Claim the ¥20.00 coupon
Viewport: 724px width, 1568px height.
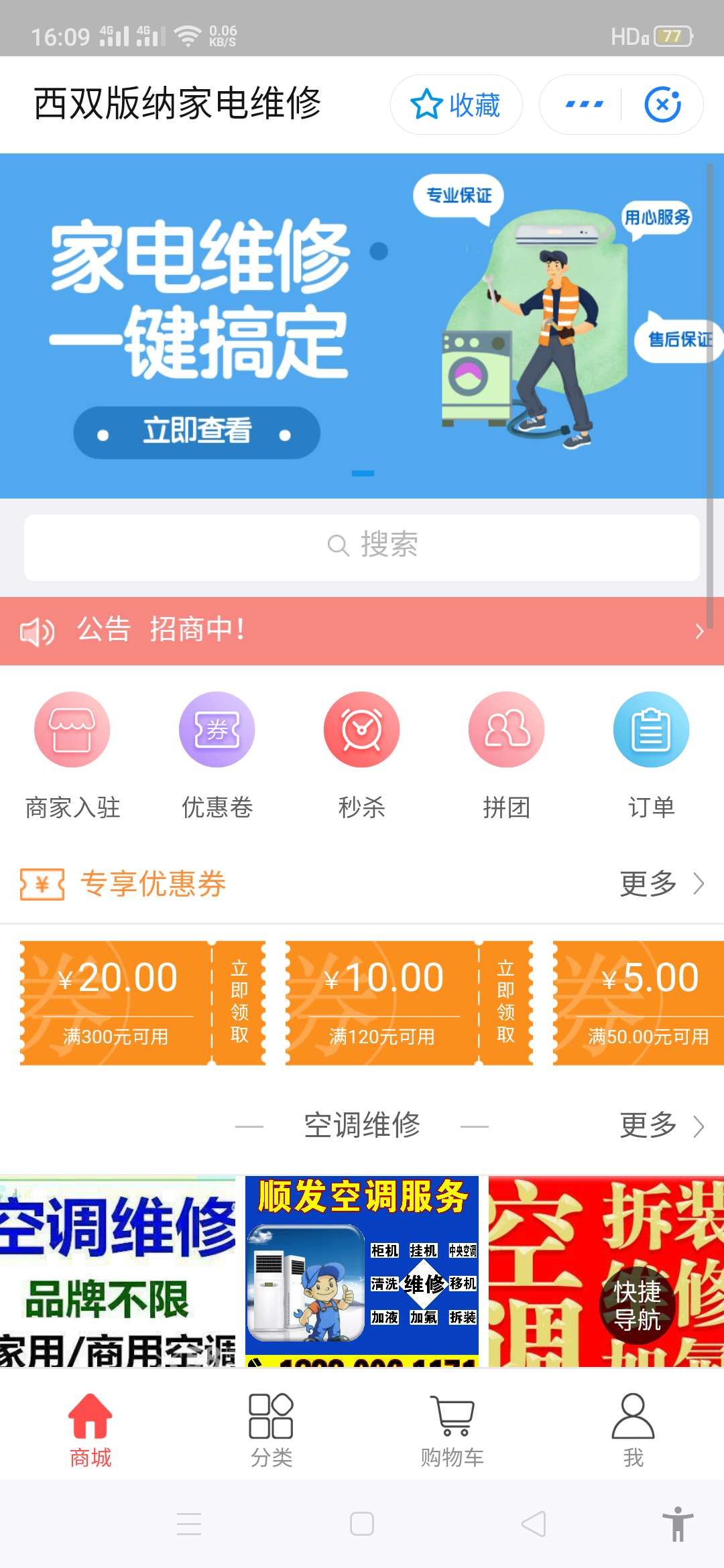239,1002
